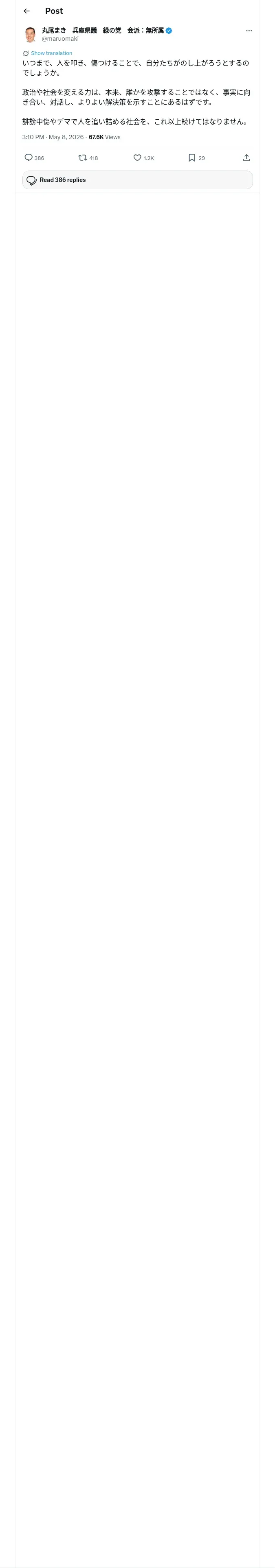Like the post with heart icon
The image size is (275, 1568).
pyautogui.click(x=137, y=158)
